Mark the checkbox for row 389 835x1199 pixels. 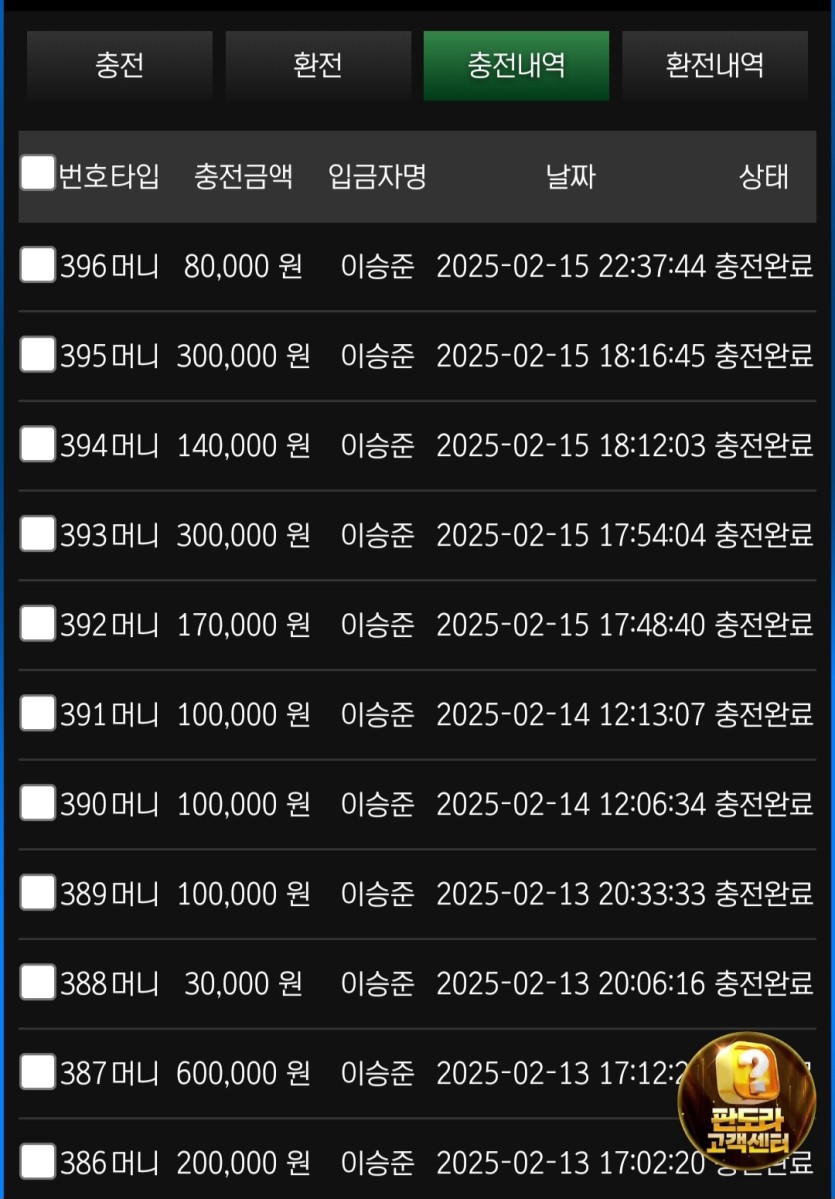coord(38,892)
